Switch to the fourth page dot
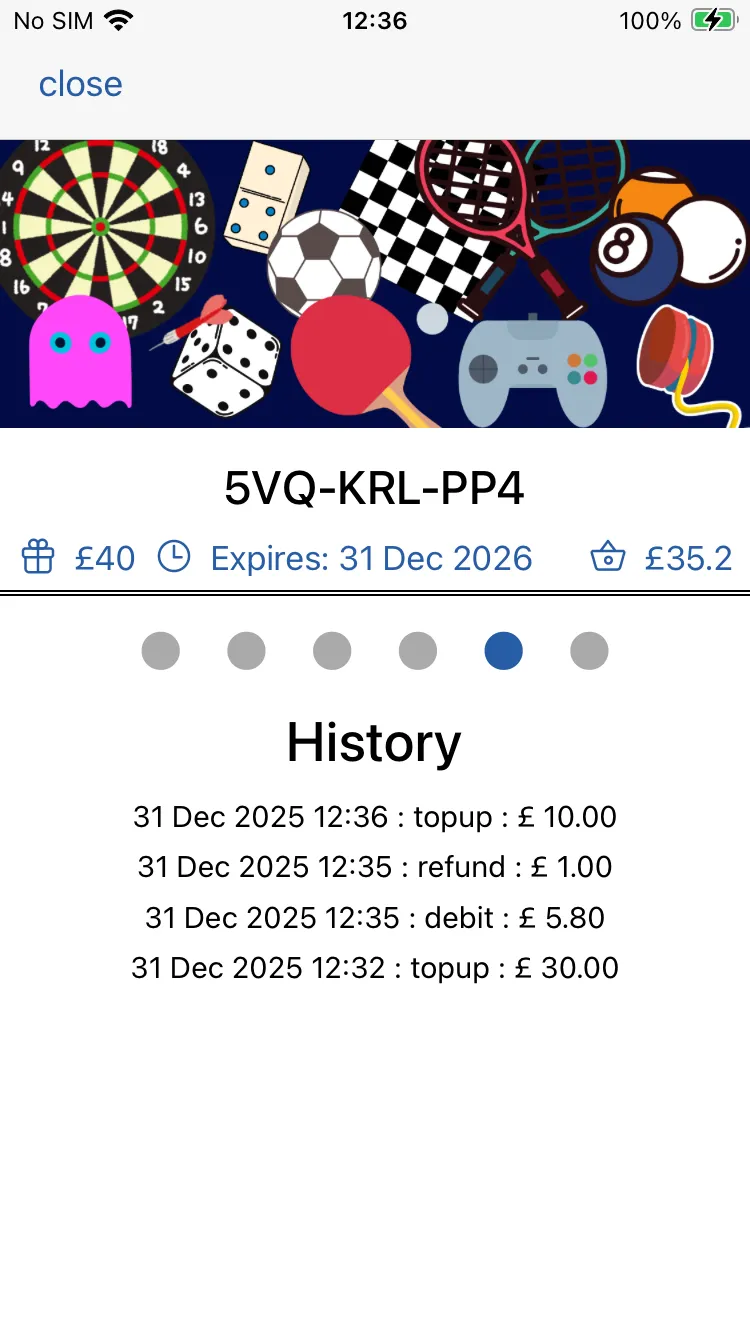 (418, 651)
